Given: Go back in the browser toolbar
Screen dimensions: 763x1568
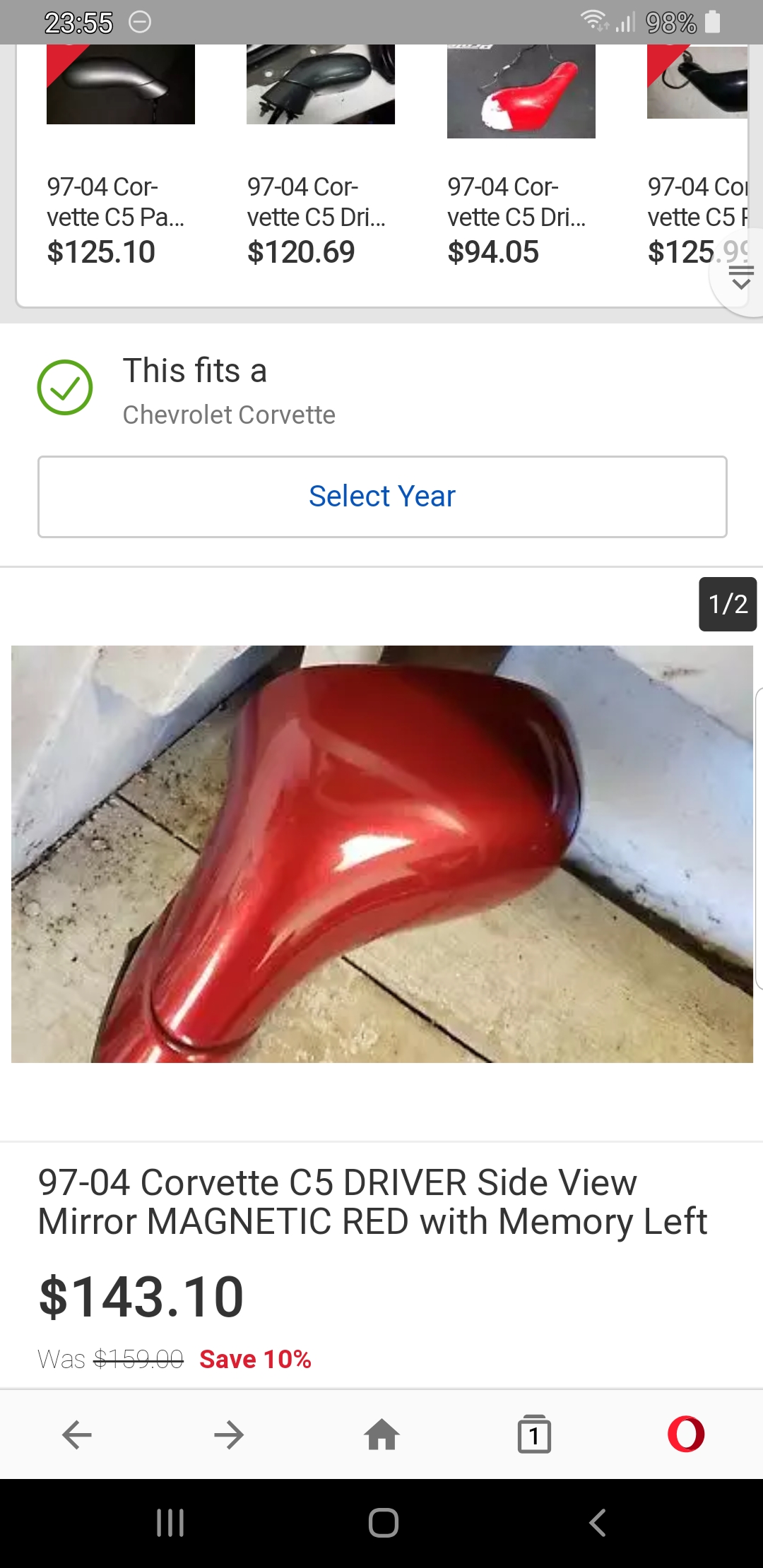Looking at the screenshot, I should pyautogui.click(x=77, y=1435).
